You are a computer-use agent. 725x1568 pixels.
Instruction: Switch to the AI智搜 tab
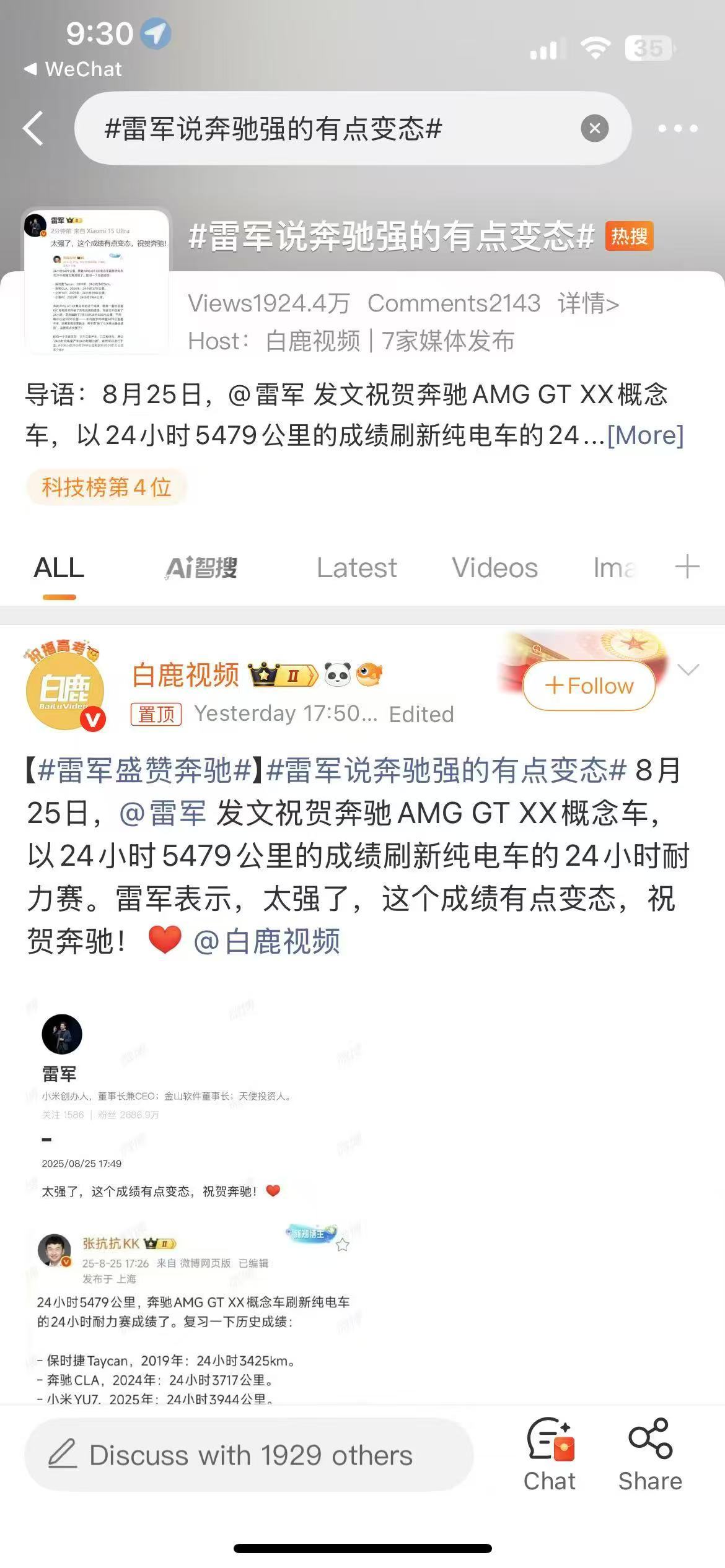(201, 567)
